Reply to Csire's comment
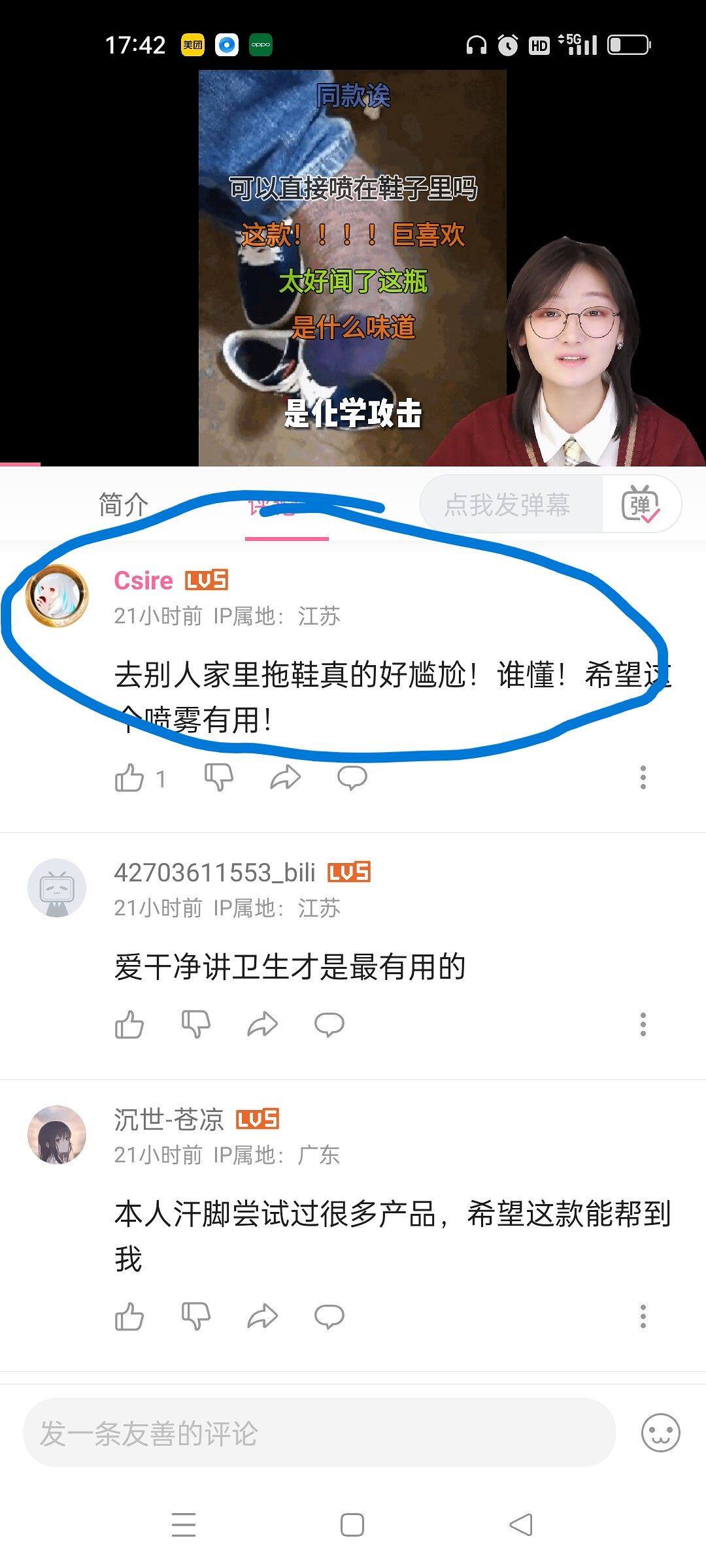706x1568 pixels. click(352, 778)
